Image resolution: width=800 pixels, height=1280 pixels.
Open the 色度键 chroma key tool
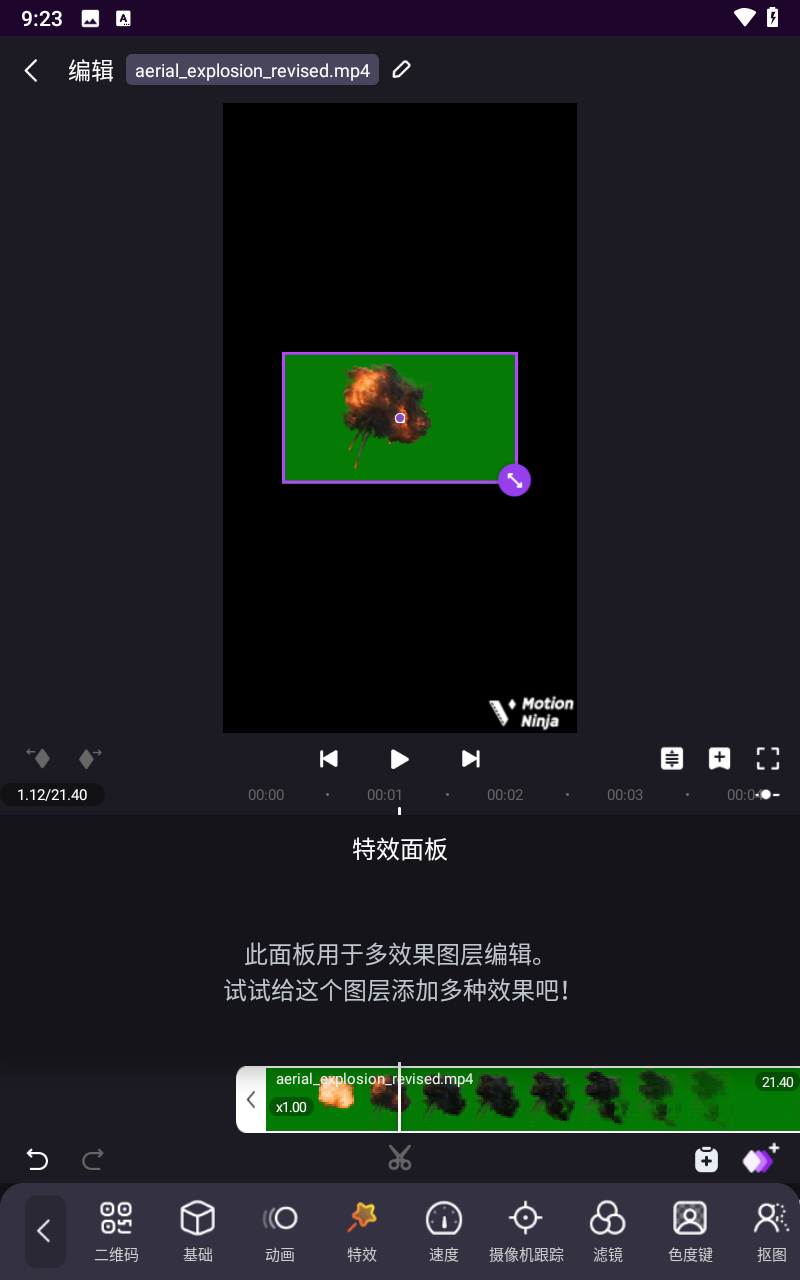pos(690,1231)
